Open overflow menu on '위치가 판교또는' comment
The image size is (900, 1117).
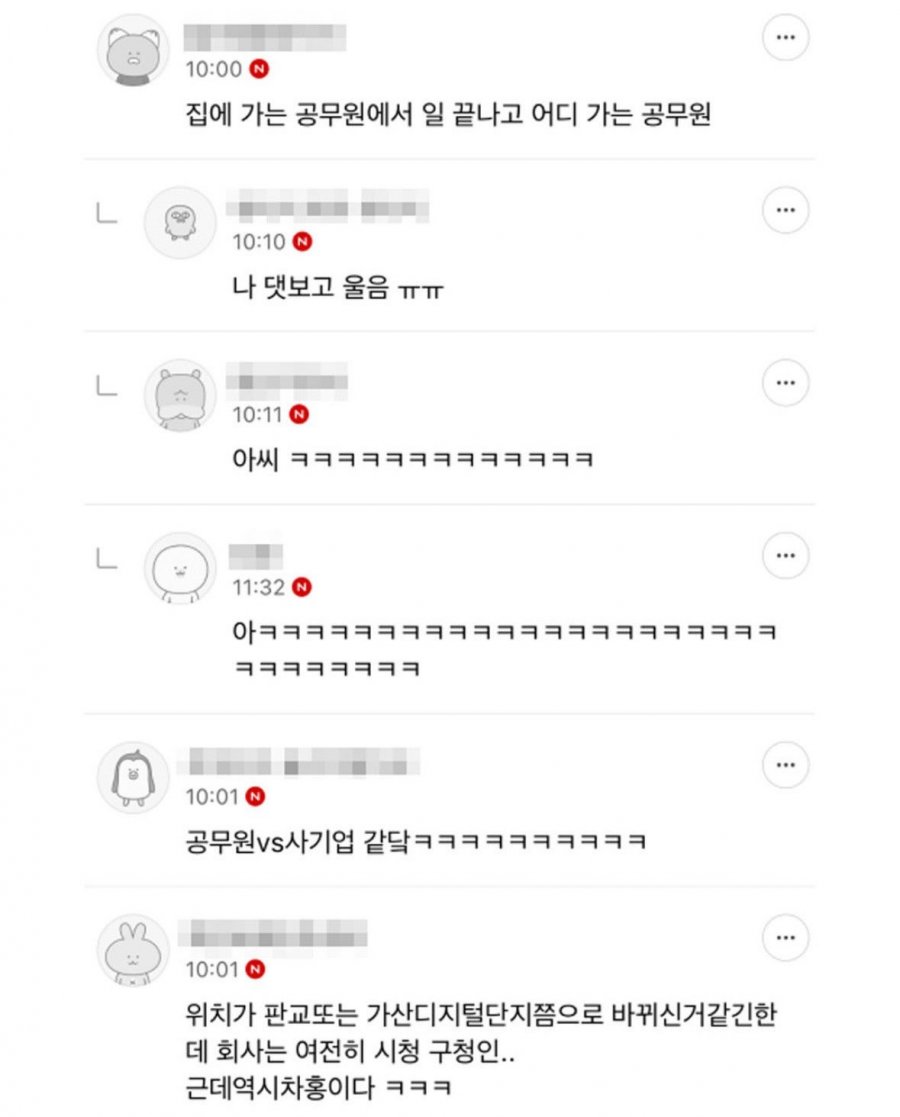click(786, 939)
